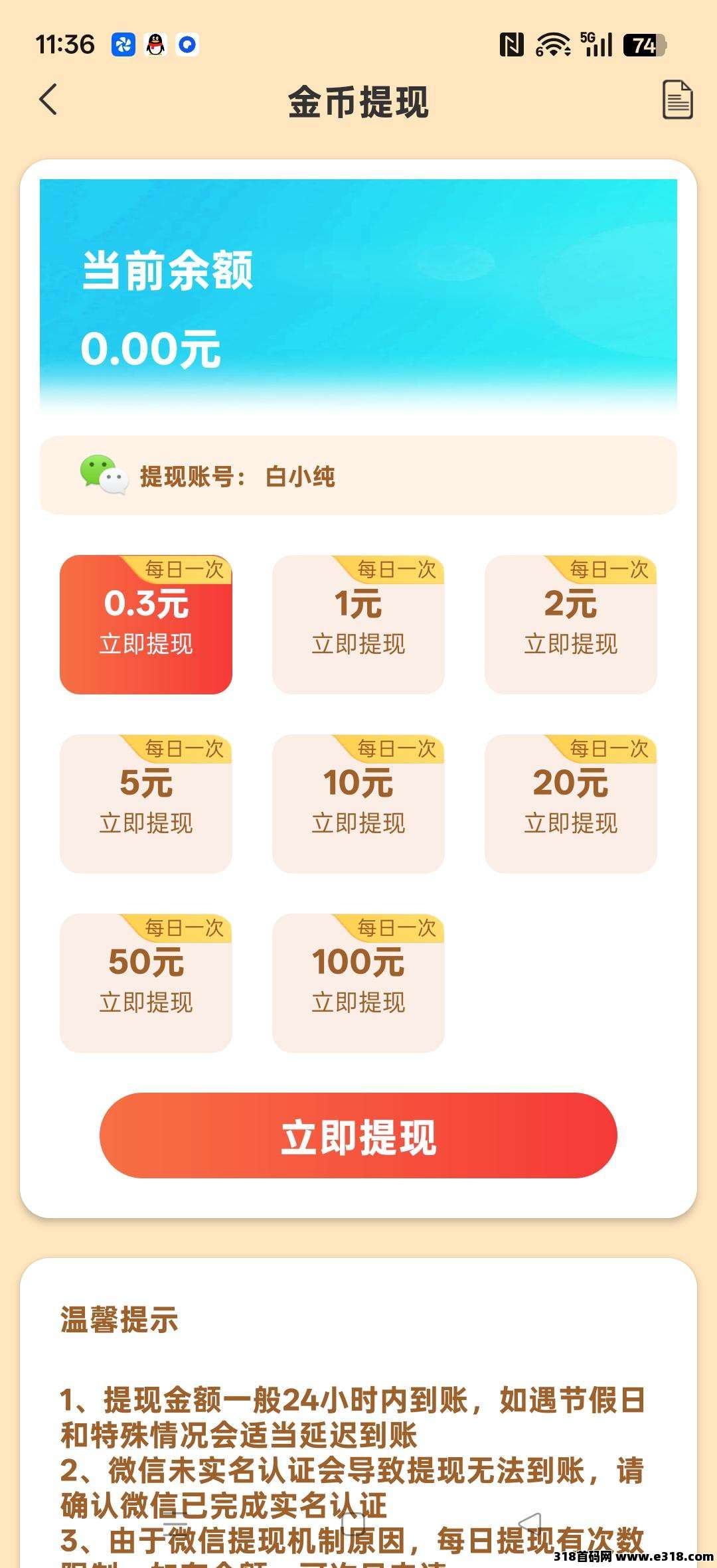Select the 1元 withdrawal option
Screen dimensions: 717x1568
358,624
